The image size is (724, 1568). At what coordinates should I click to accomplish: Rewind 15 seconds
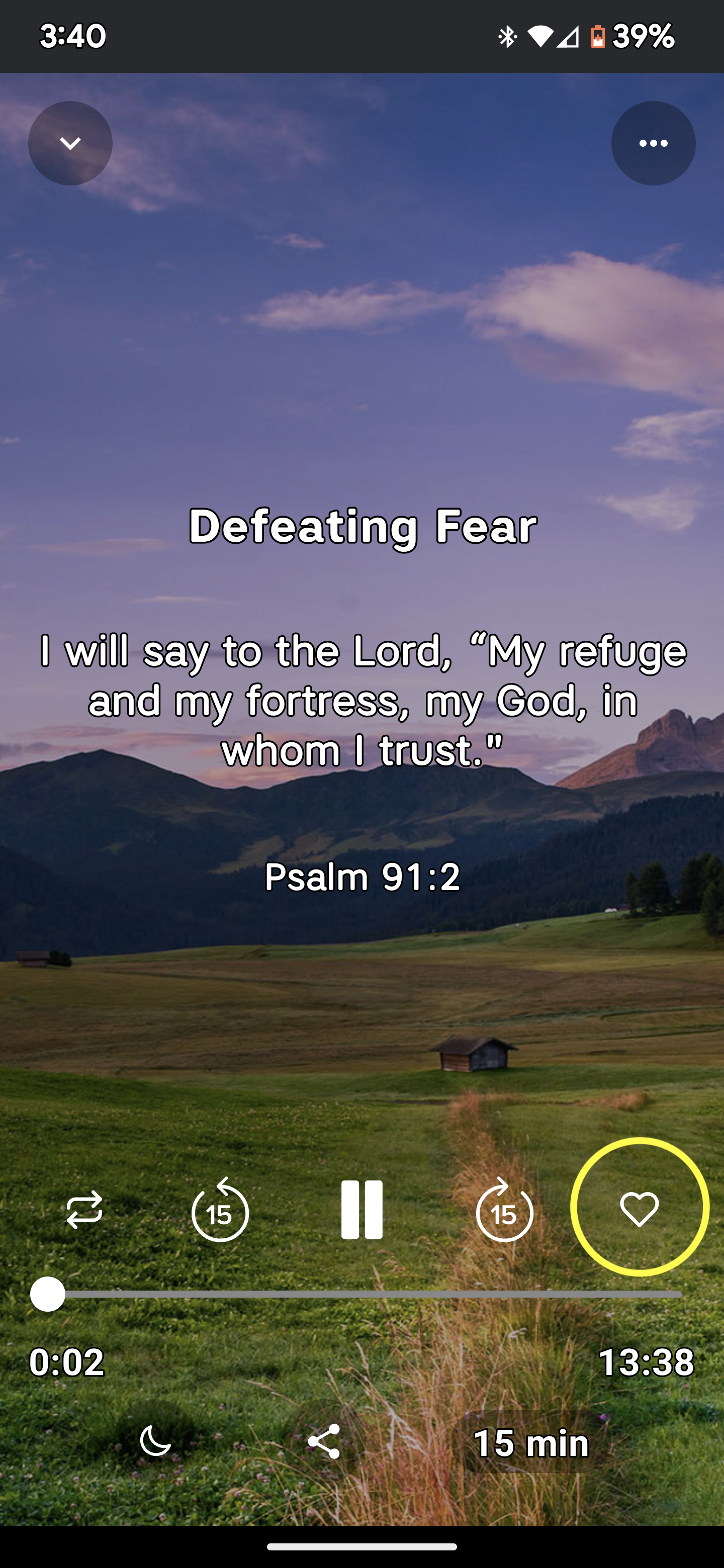click(220, 1210)
